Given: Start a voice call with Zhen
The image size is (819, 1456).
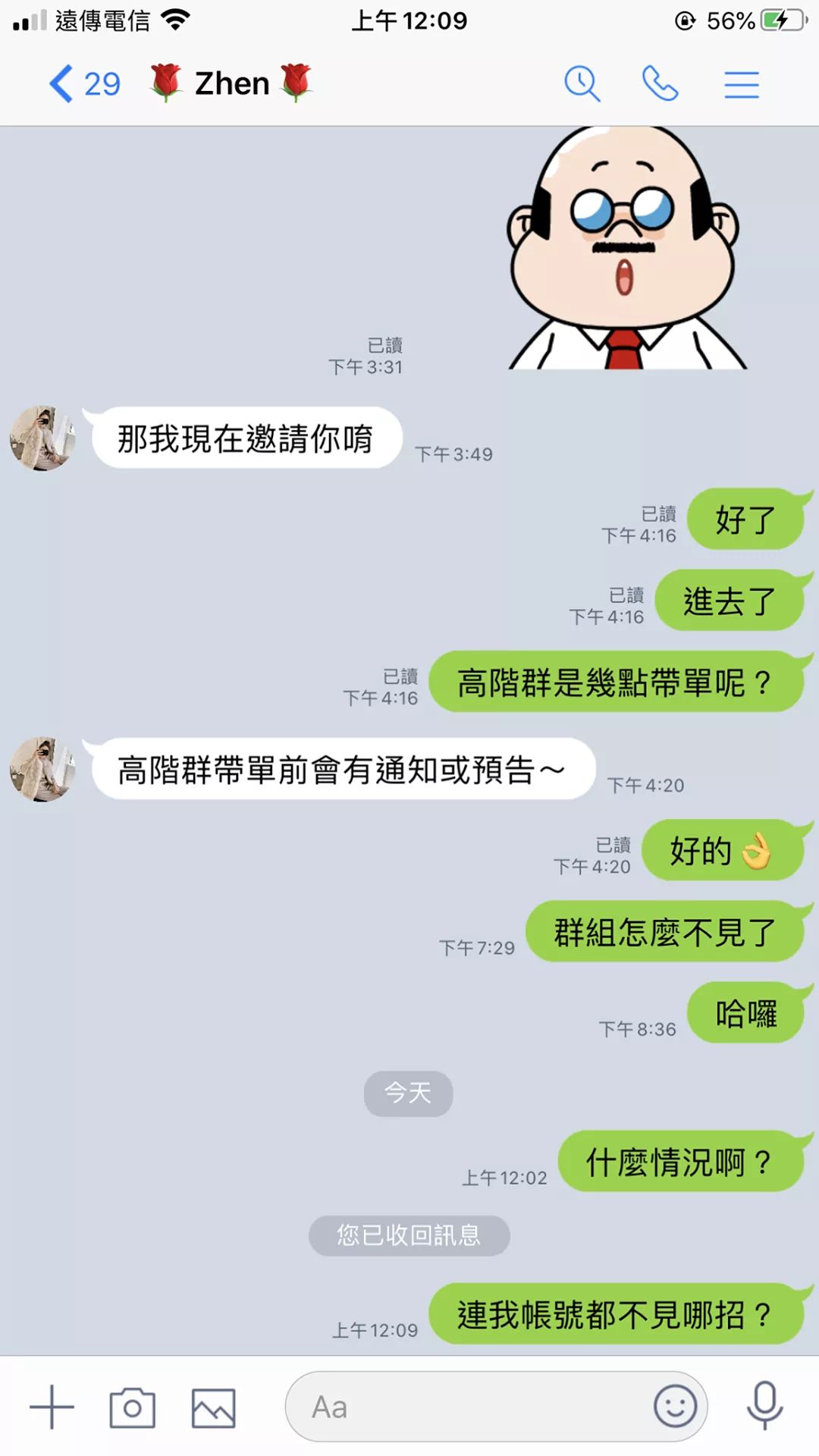Looking at the screenshot, I should point(660,83).
